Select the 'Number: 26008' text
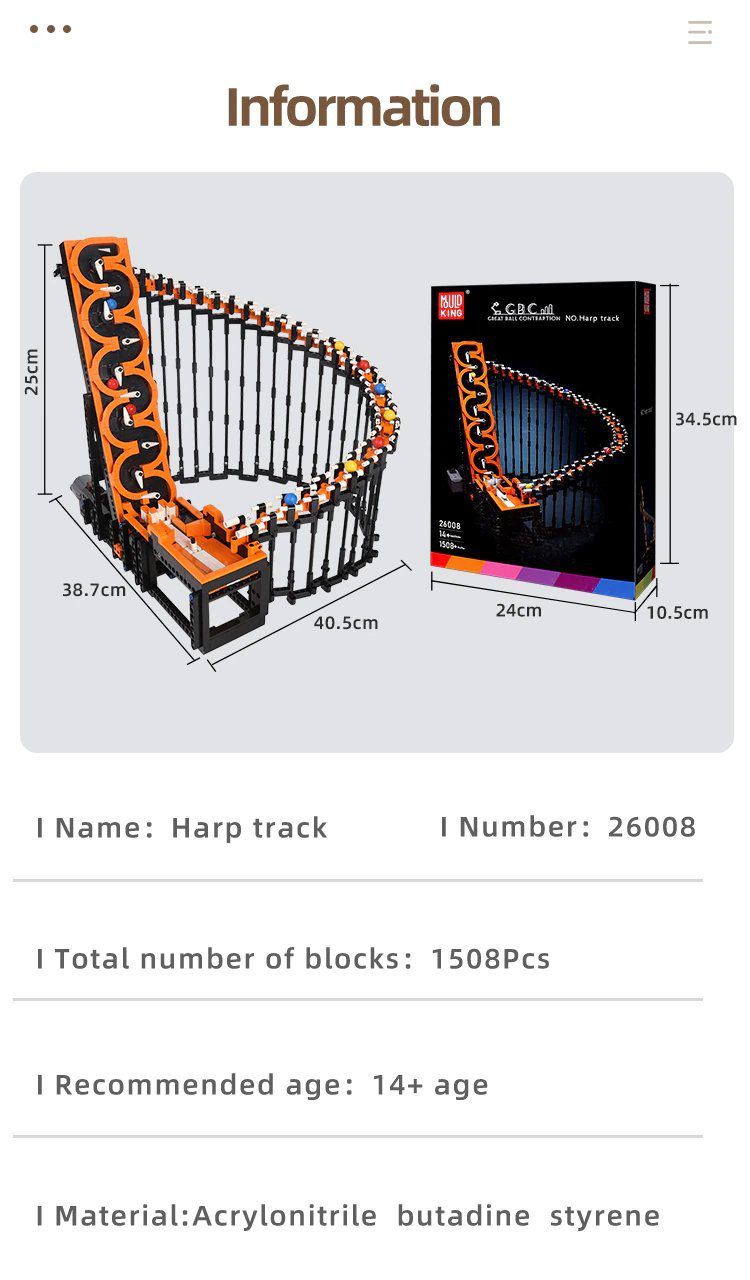 coord(569,826)
